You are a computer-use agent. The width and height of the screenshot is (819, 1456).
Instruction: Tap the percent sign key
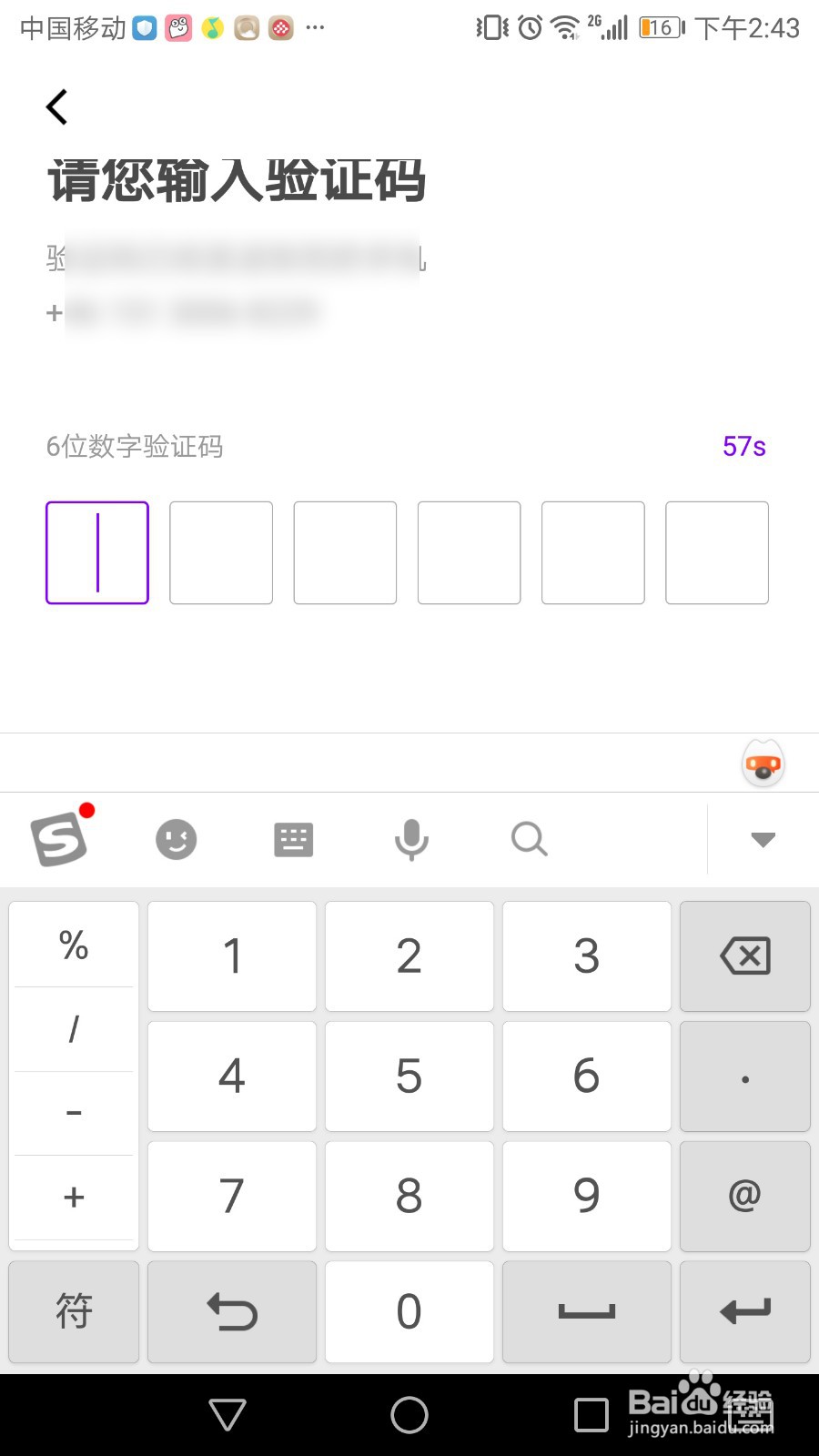[x=74, y=945]
